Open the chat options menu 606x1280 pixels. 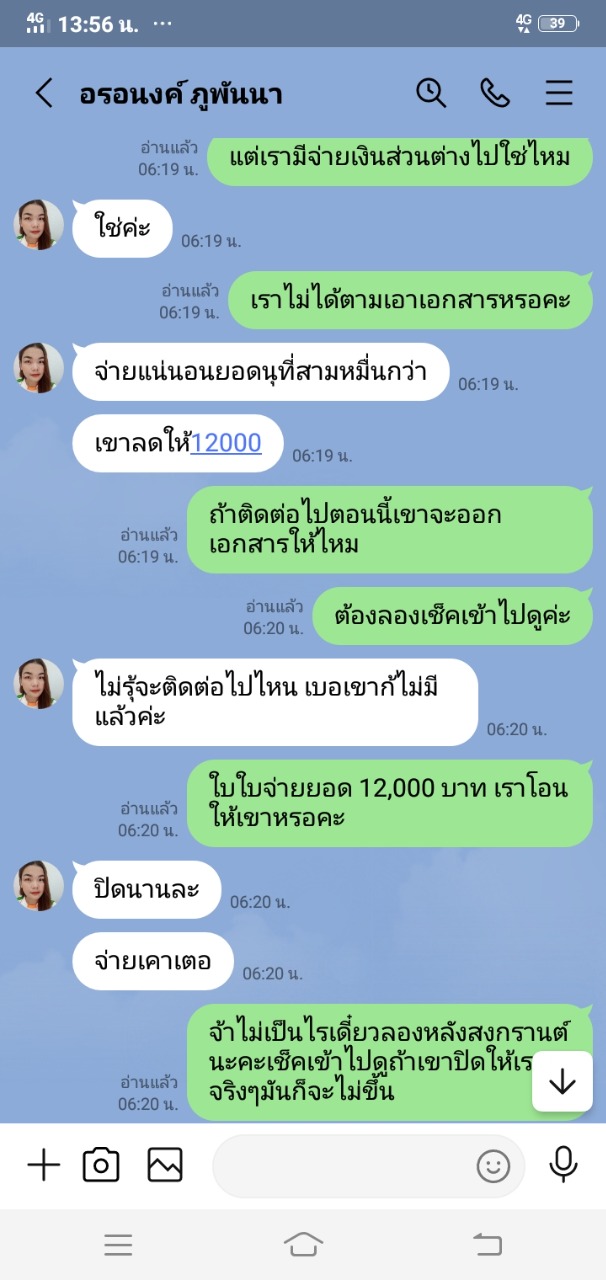point(559,93)
